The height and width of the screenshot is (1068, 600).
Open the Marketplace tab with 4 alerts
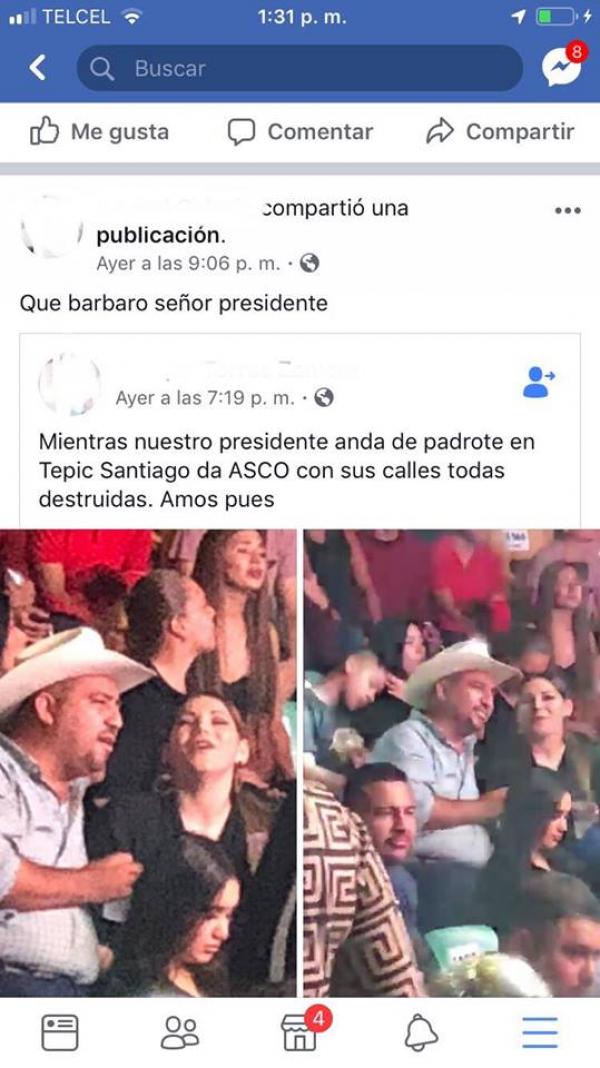[x=300, y=1032]
